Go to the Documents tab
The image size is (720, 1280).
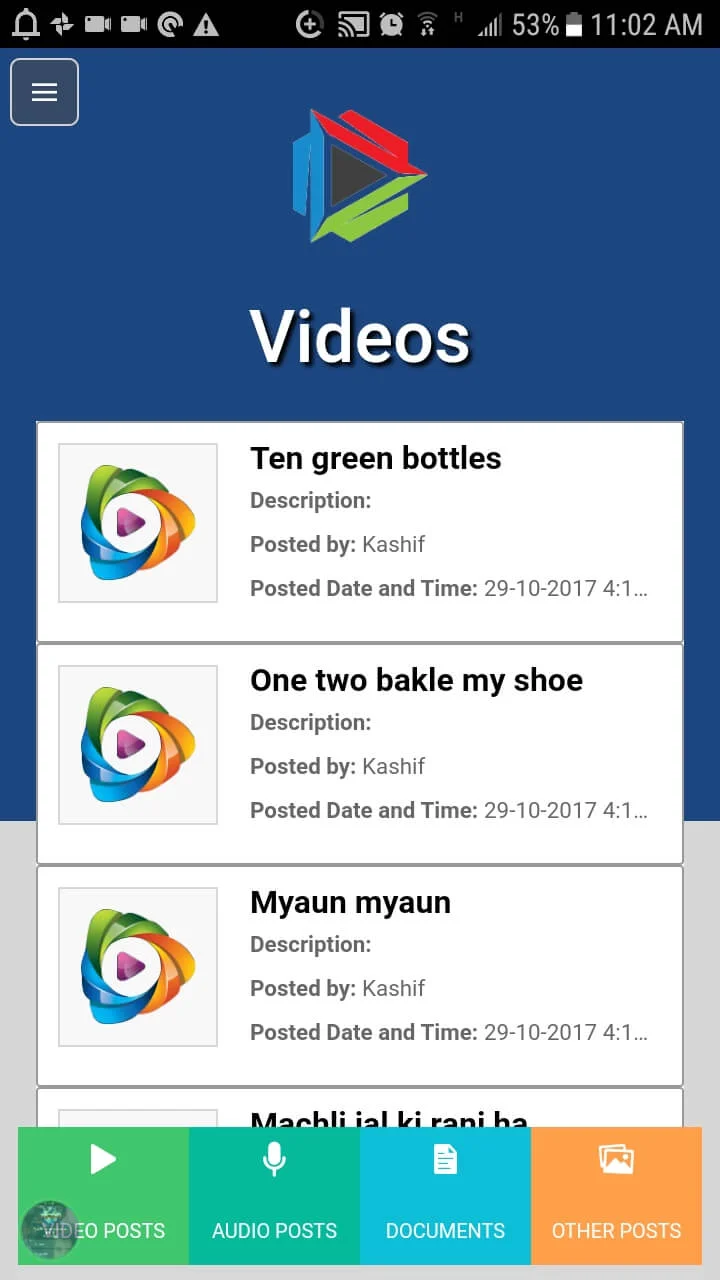pyautogui.click(x=445, y=1195)
